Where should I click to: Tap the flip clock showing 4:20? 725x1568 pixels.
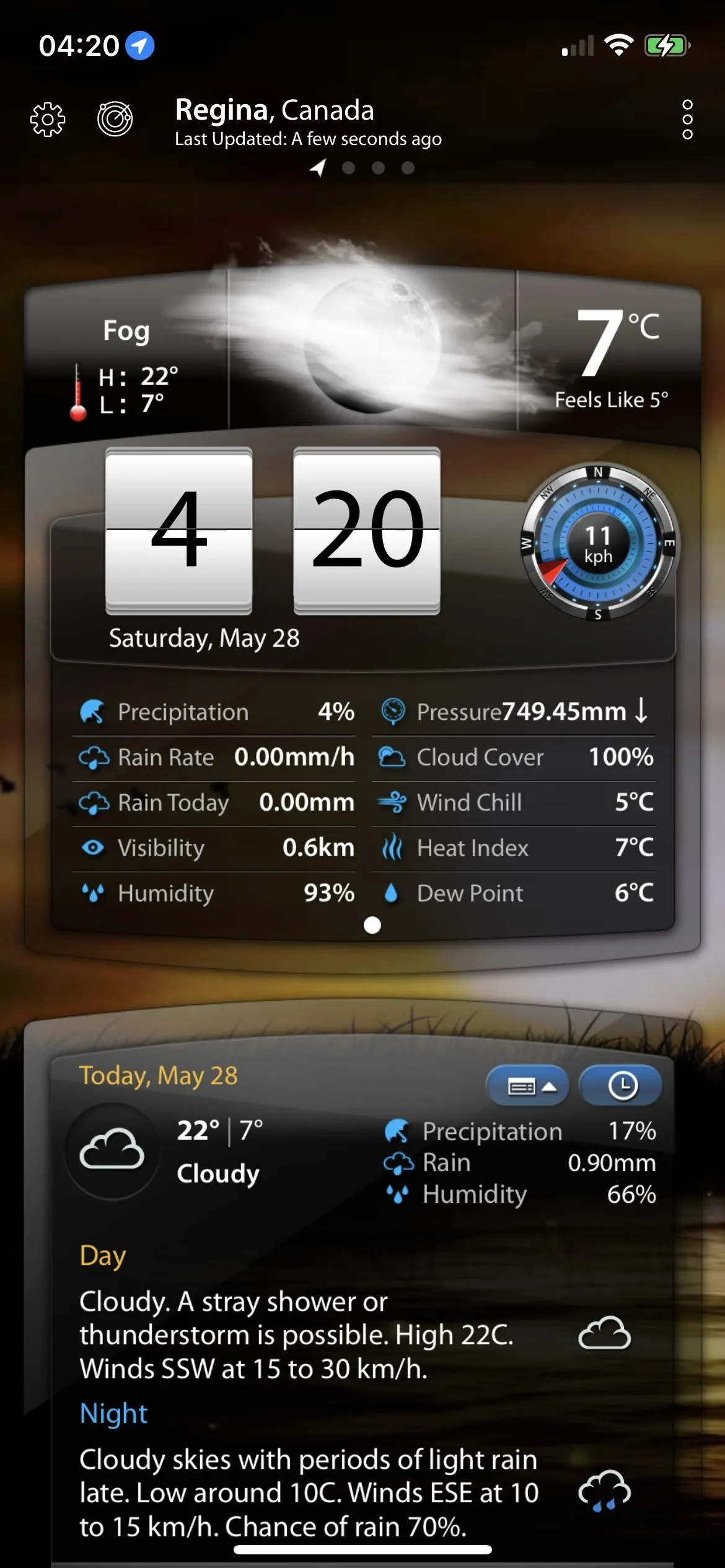click(273, 530)
